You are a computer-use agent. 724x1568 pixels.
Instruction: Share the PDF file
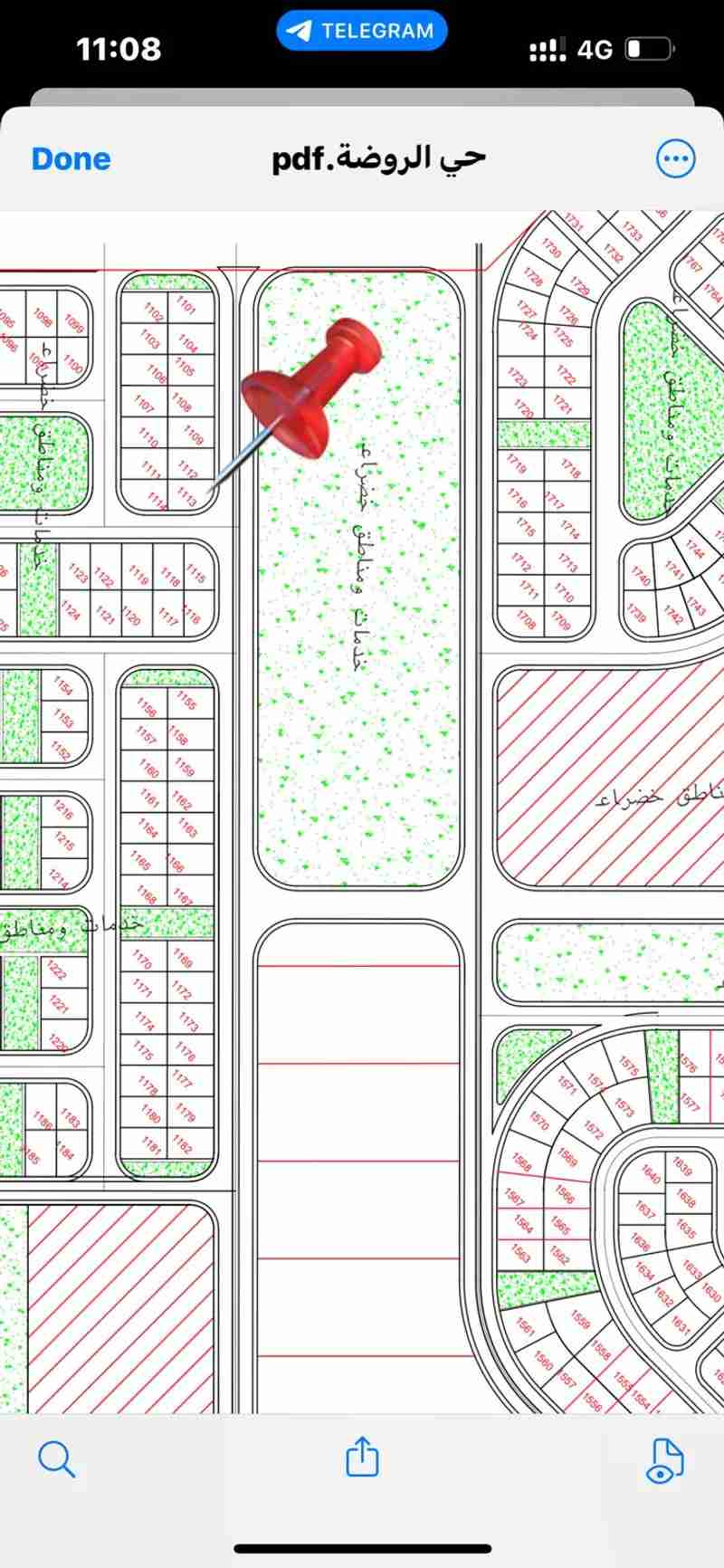[x=362, y=1457]
